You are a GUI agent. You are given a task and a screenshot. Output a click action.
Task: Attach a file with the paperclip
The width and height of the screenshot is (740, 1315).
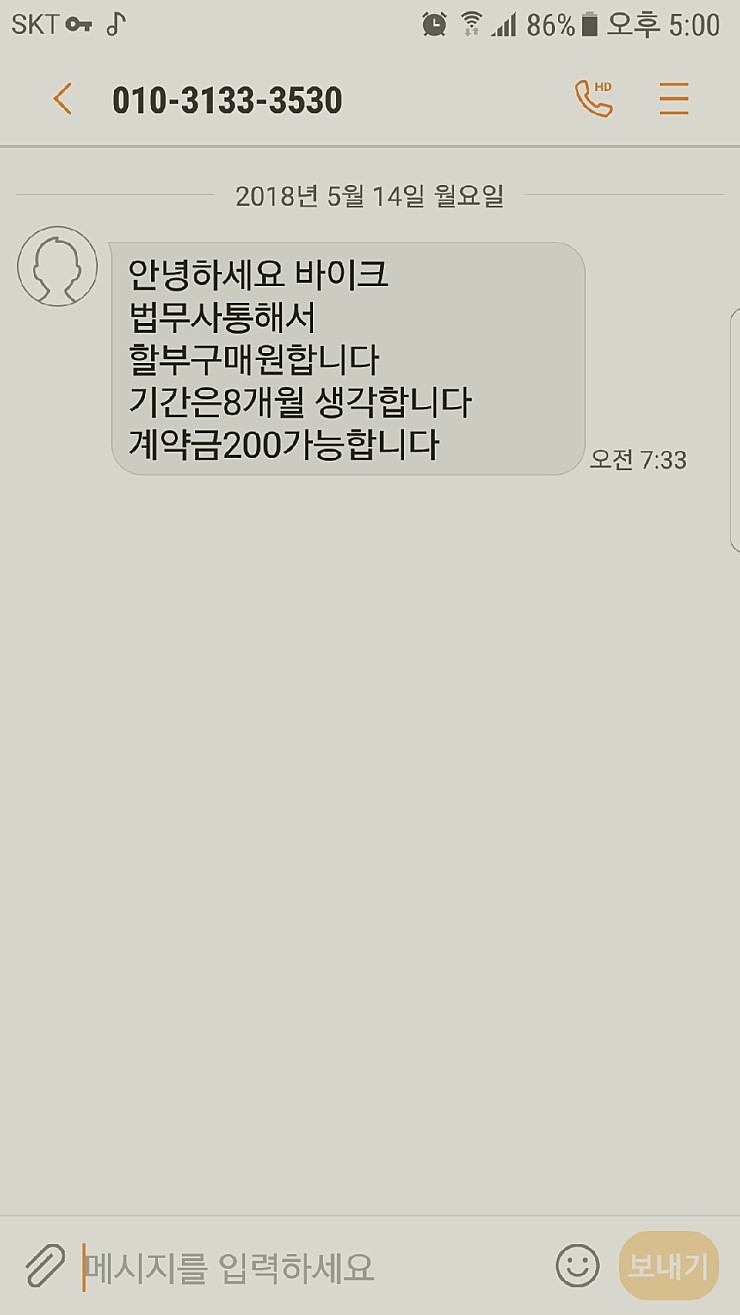44,1267
